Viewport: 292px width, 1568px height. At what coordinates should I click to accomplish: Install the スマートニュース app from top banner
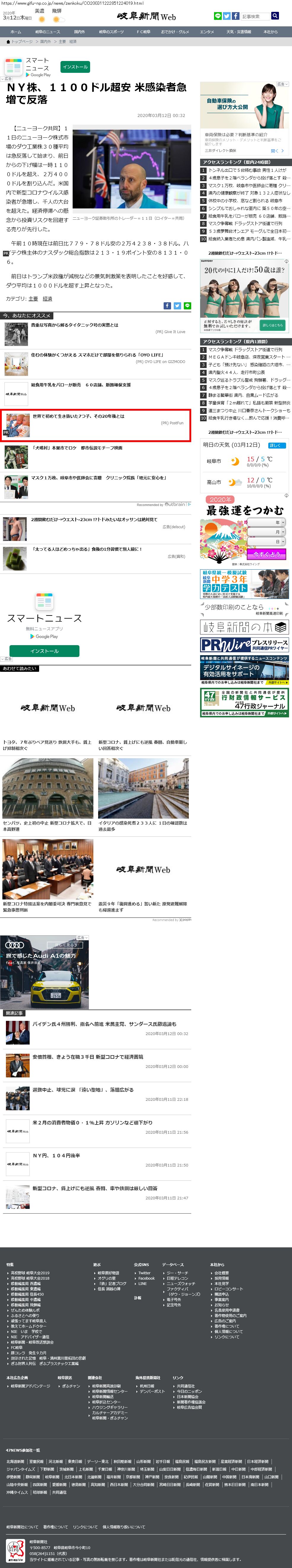pos(75,67)
